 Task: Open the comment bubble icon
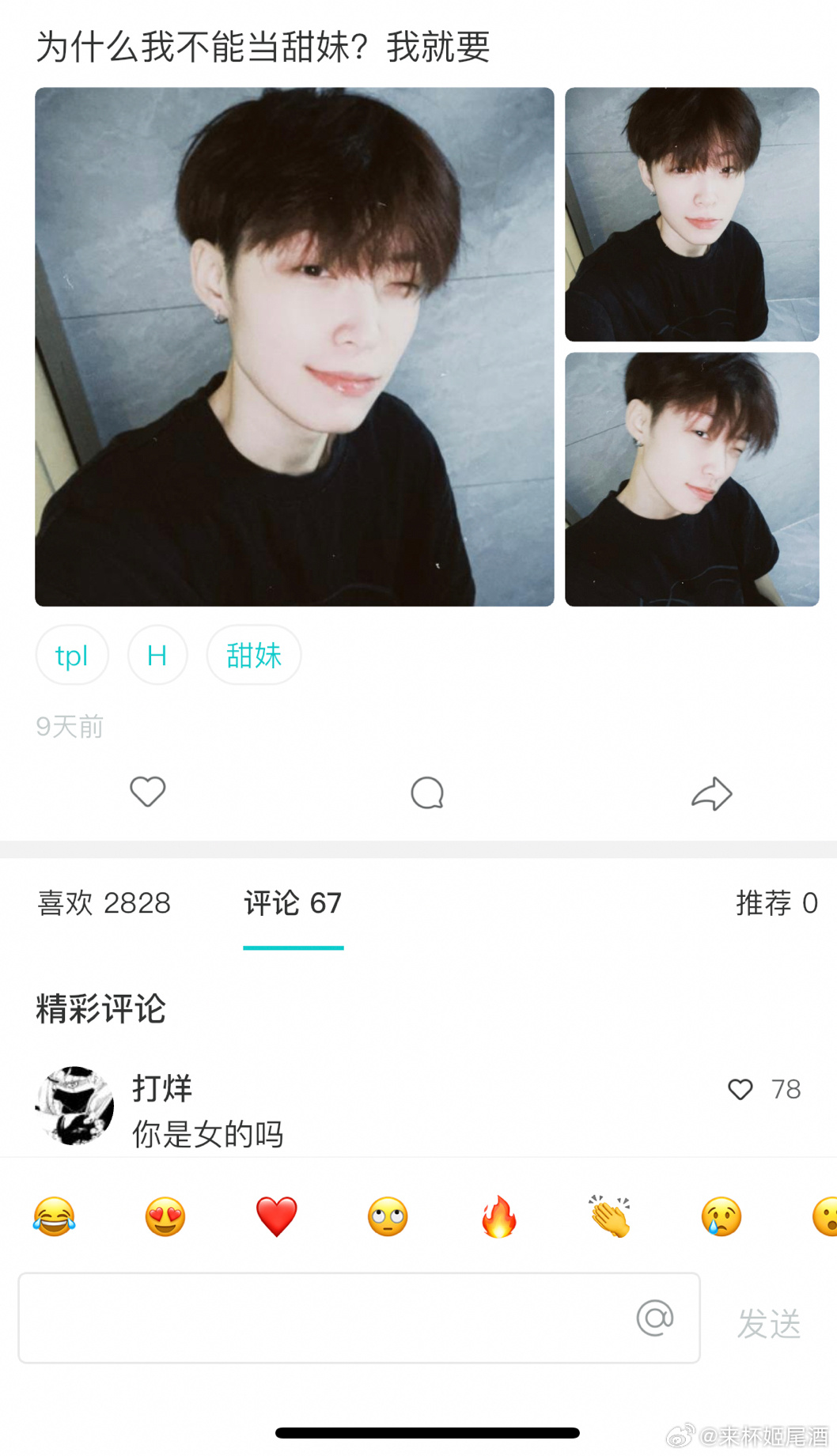[x=427, y=792]
